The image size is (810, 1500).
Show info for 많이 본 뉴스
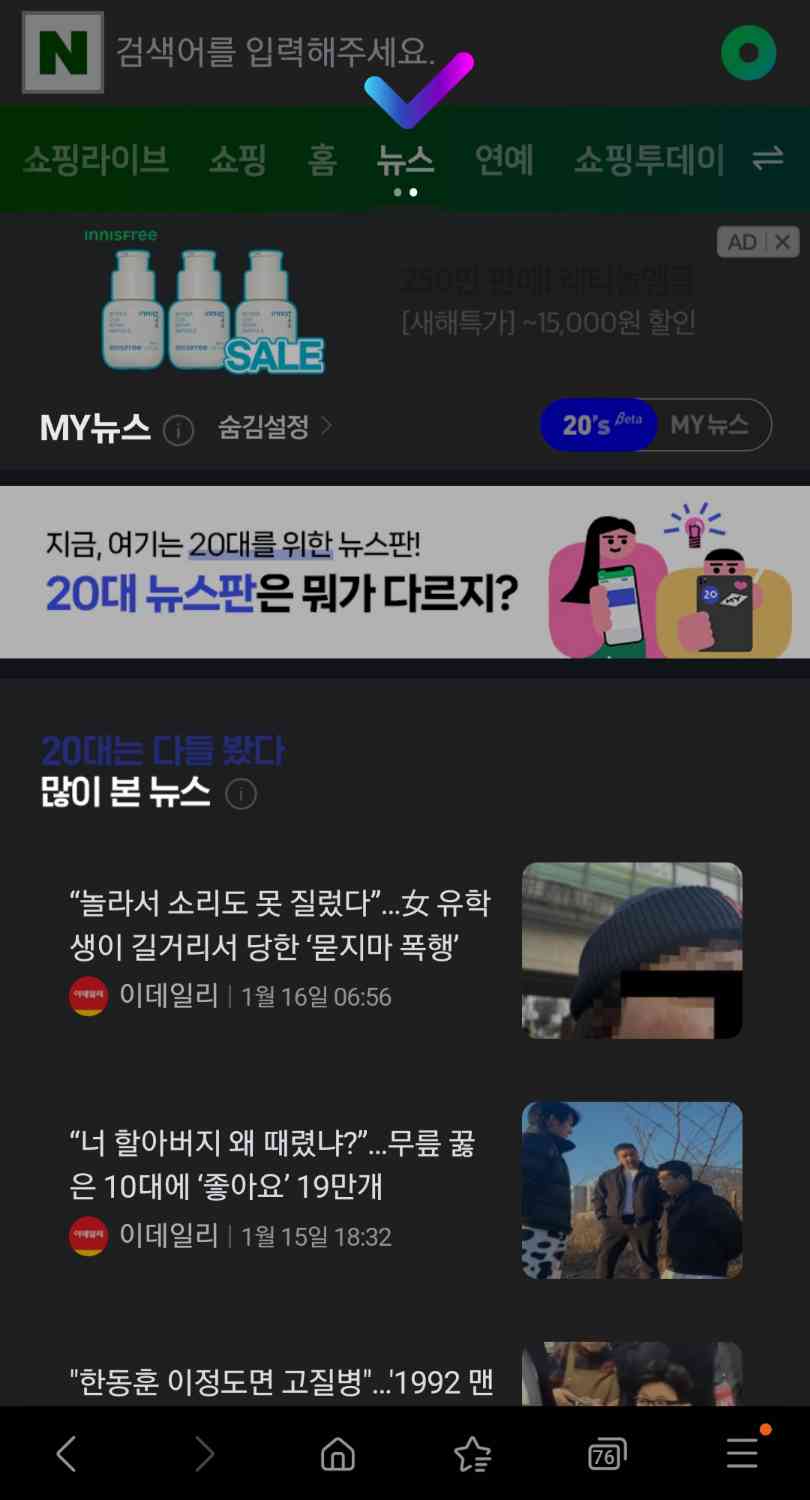pos(241,794)
